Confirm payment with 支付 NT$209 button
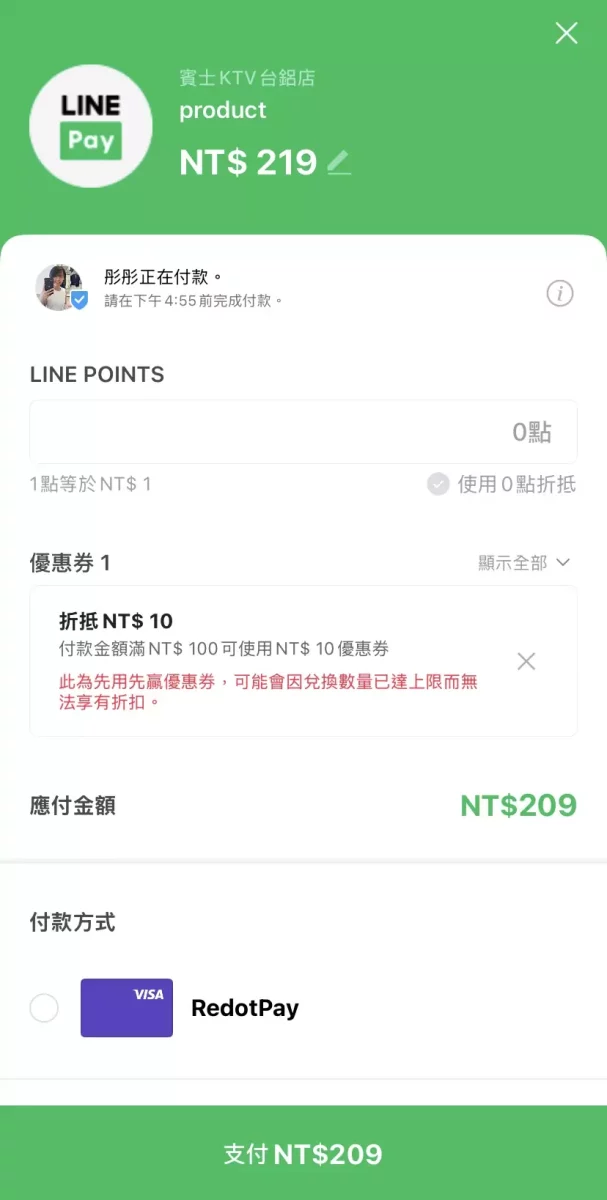Screen dimensions: 607x1200 [303, 1154]
